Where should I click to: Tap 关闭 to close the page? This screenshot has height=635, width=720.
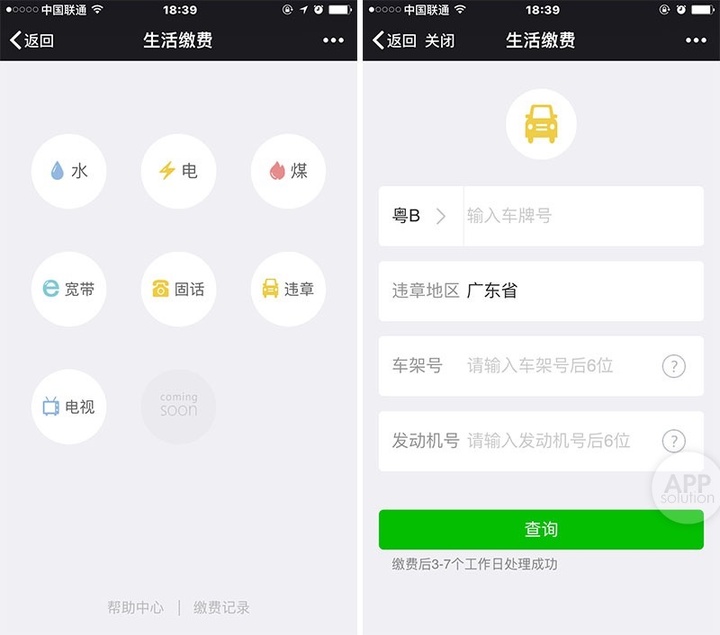[x=440, y=41]
